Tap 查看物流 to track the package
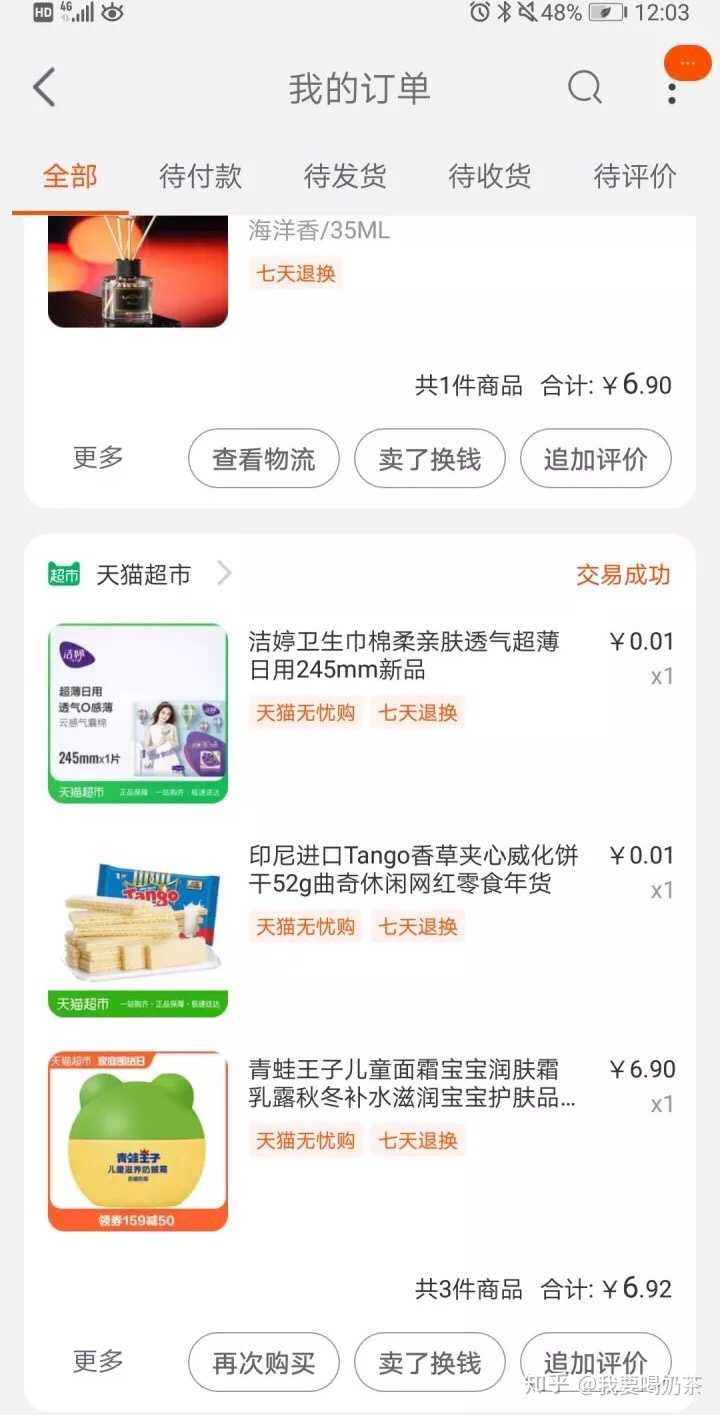This screenshot has height=1415, width=720. pyautogui.click(x=264, y=459)
